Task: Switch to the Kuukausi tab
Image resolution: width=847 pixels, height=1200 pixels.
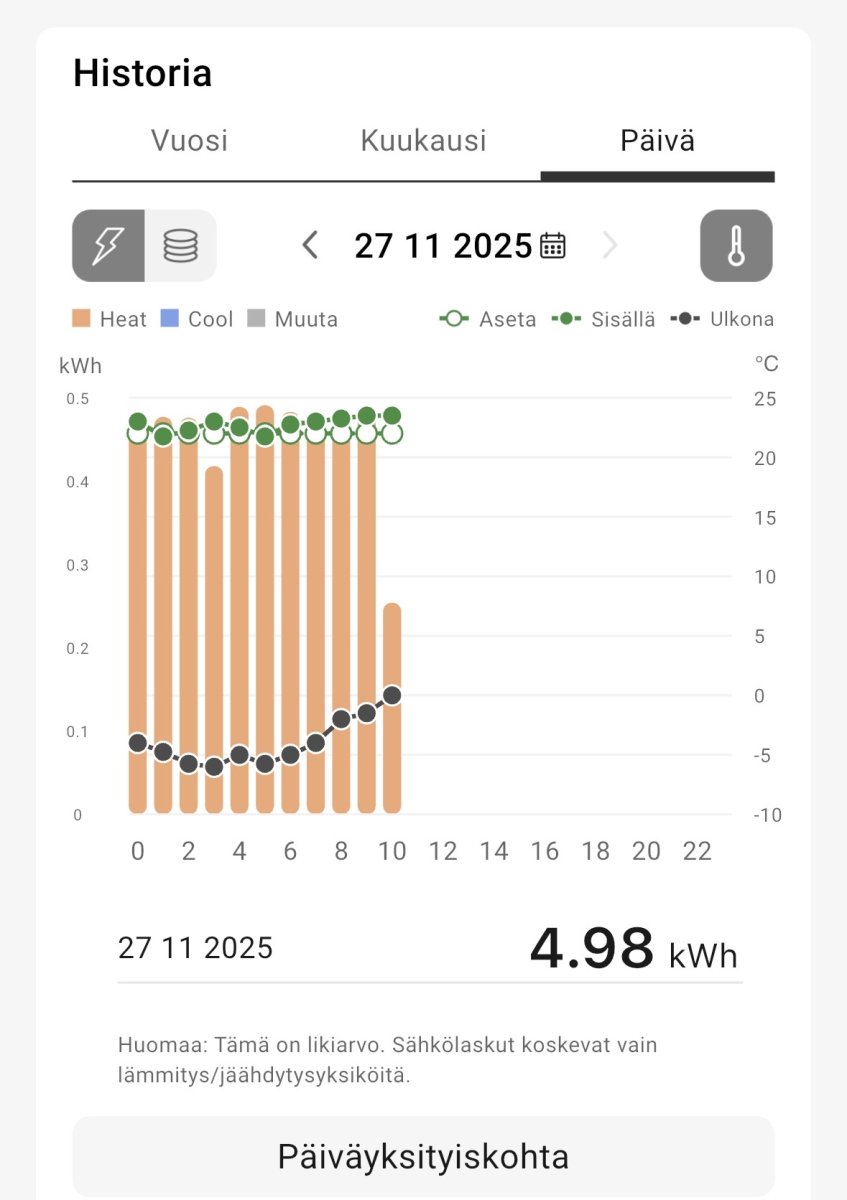Action: click(x=423, y=141)
